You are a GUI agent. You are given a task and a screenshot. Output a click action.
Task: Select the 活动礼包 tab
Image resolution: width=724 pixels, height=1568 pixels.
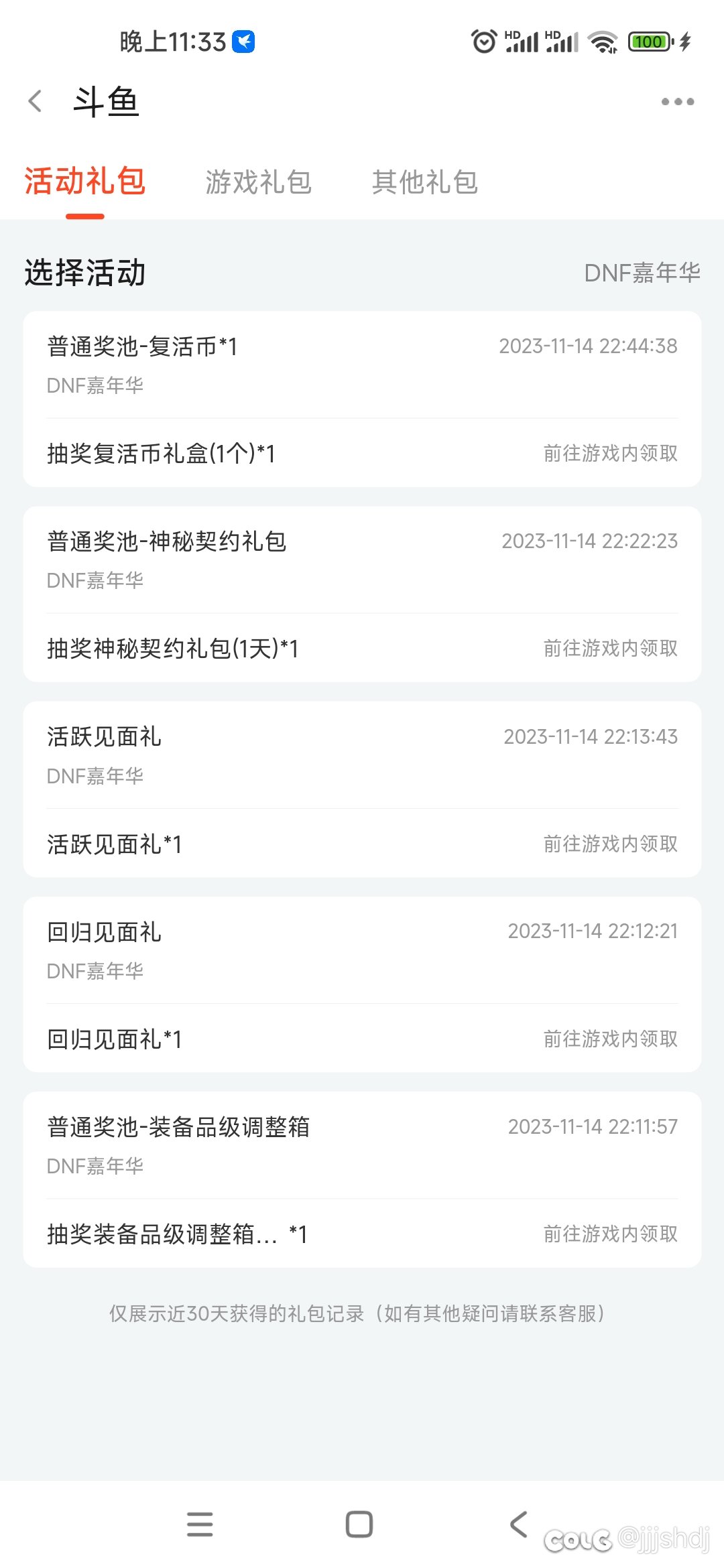click(x=85, y=182)
